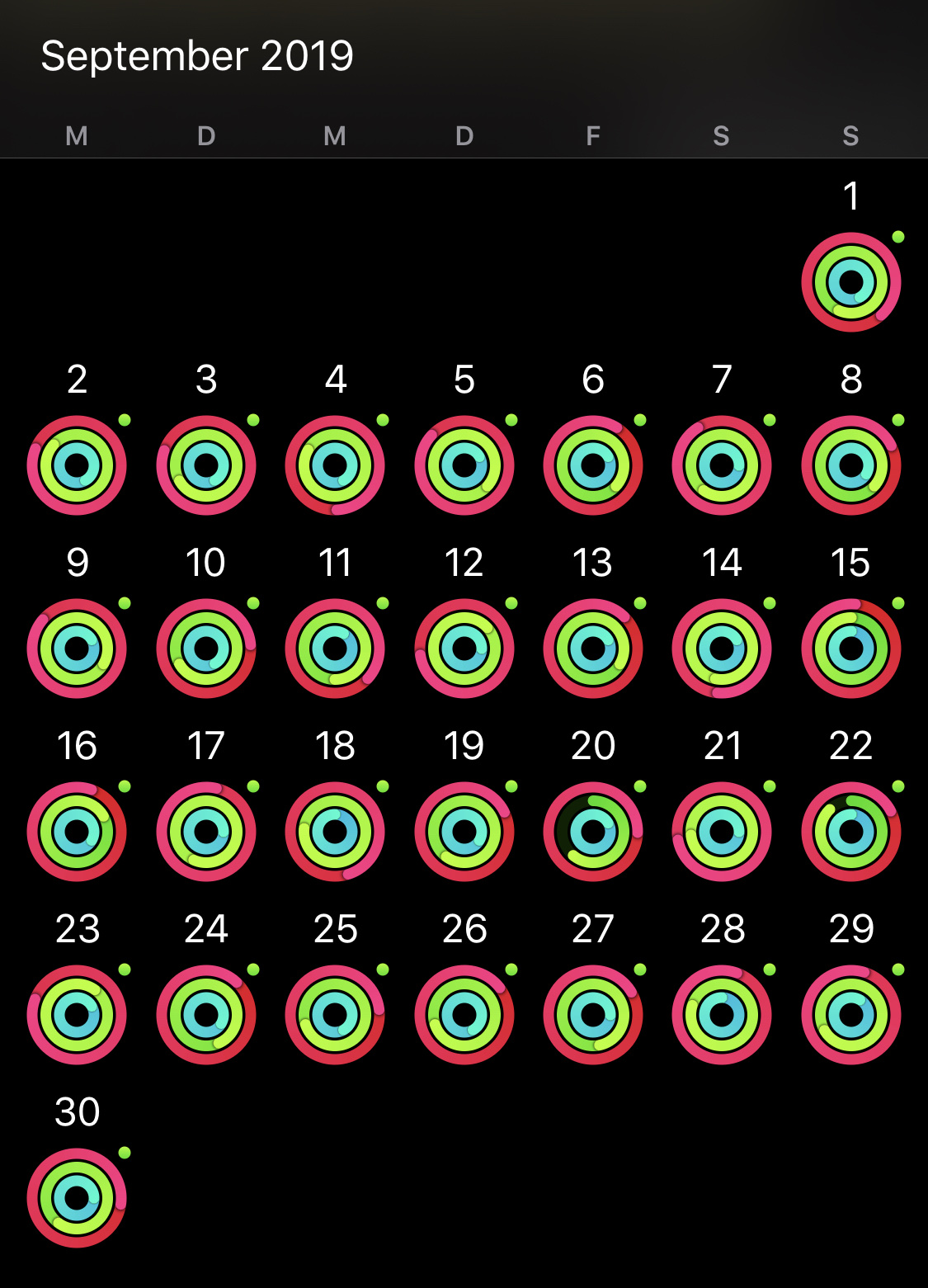Show activity for September 10
Screen dimensions: 928x1288
click(x=206, y=649)
